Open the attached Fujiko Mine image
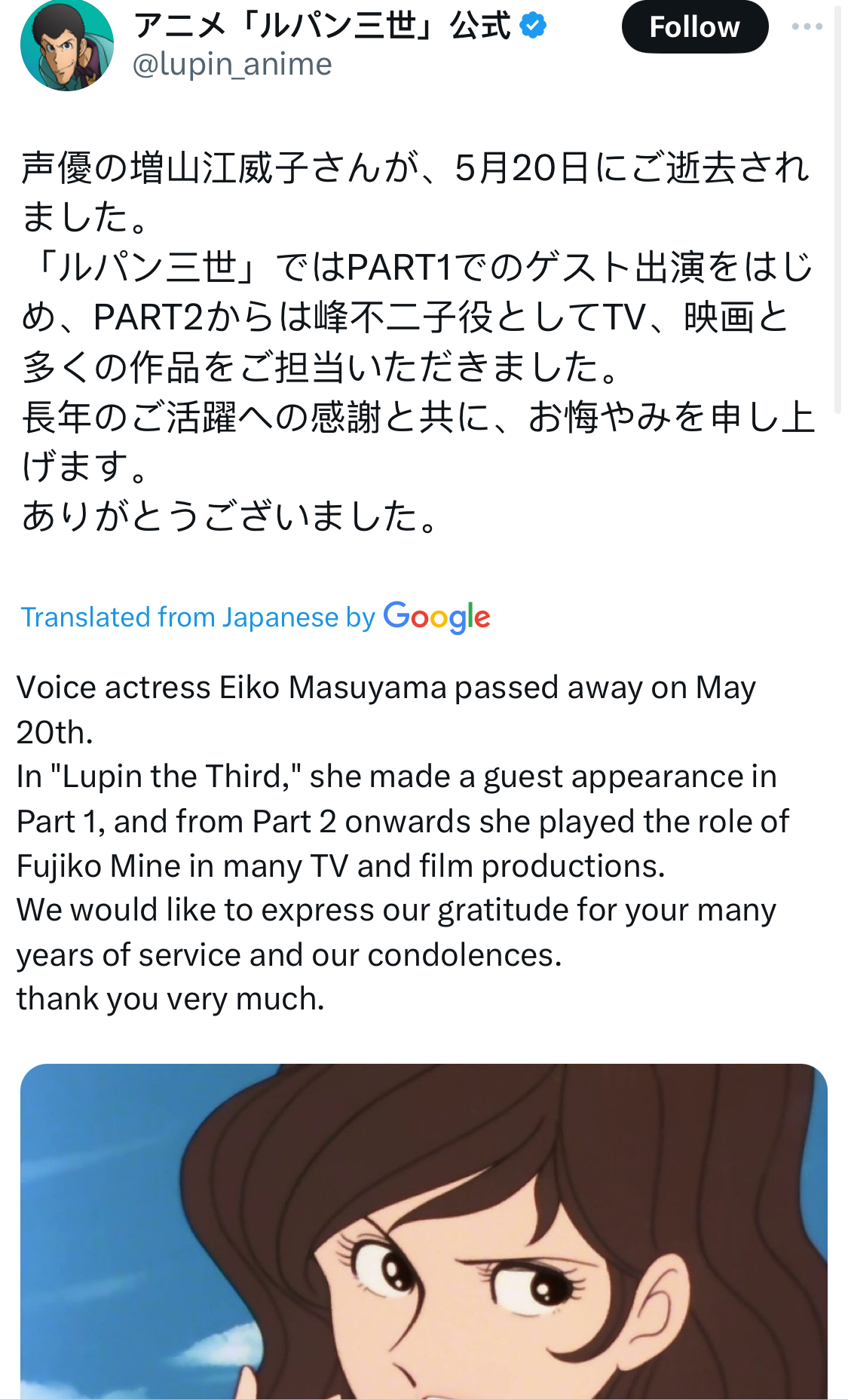848x1400 pixels. click(x=424, y=1231)
